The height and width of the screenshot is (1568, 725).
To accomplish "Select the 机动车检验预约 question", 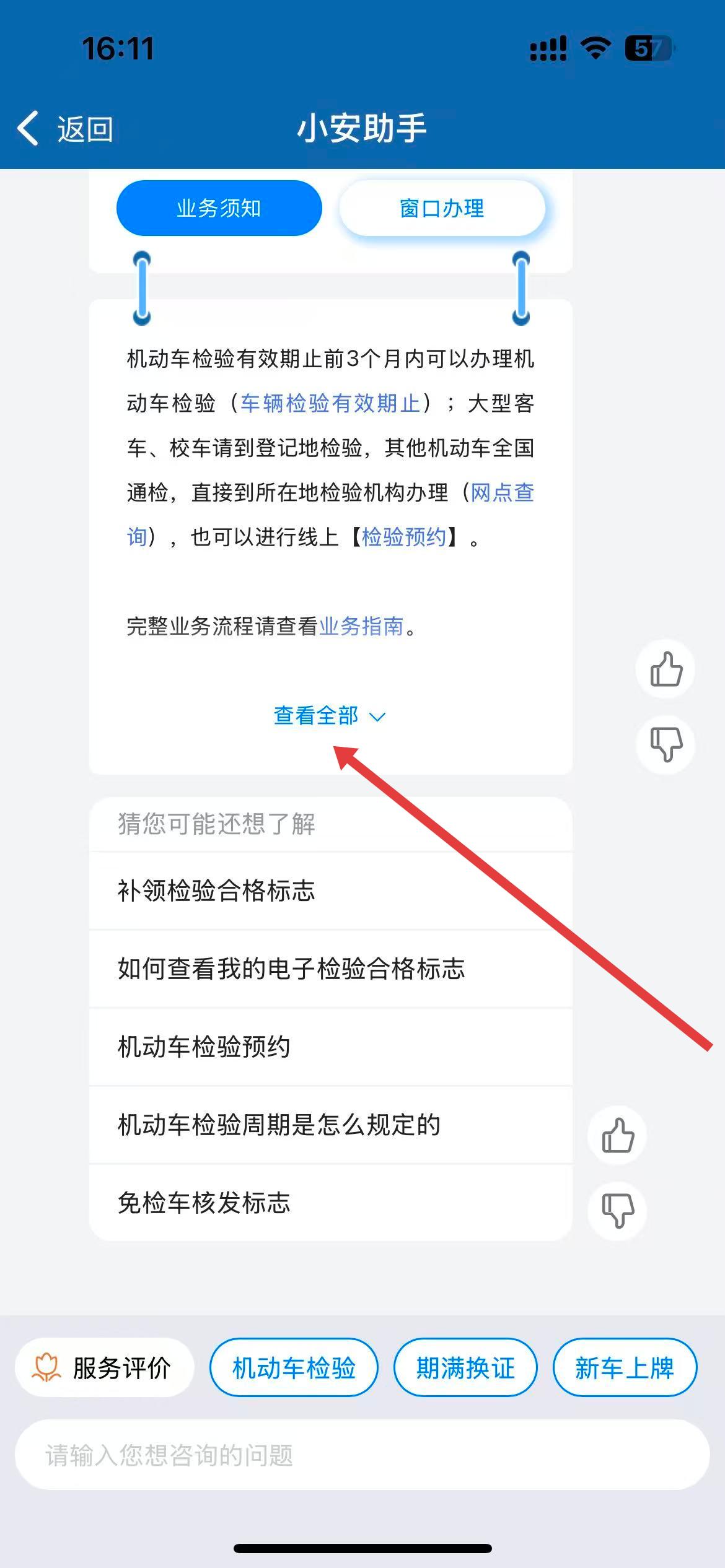I will (204, 1047).
